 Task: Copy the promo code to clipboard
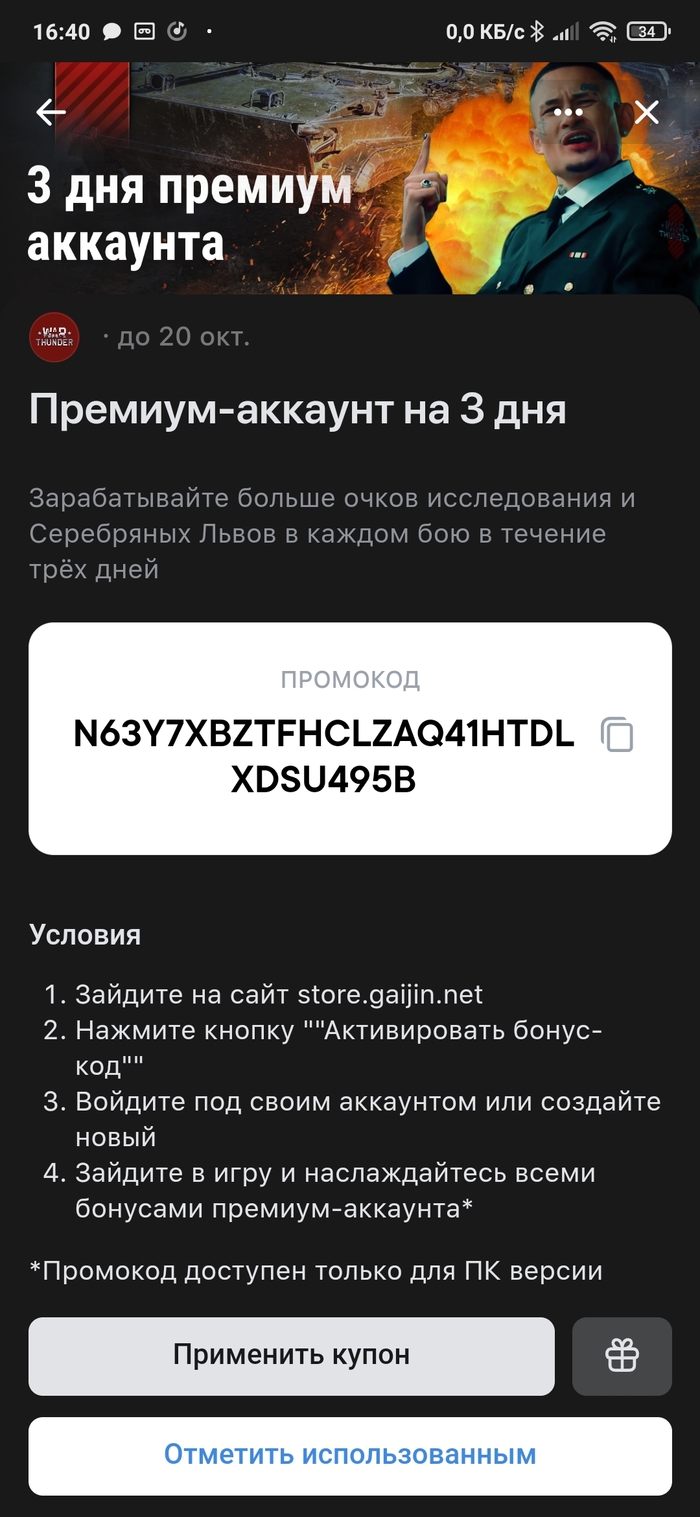[617, 735]
